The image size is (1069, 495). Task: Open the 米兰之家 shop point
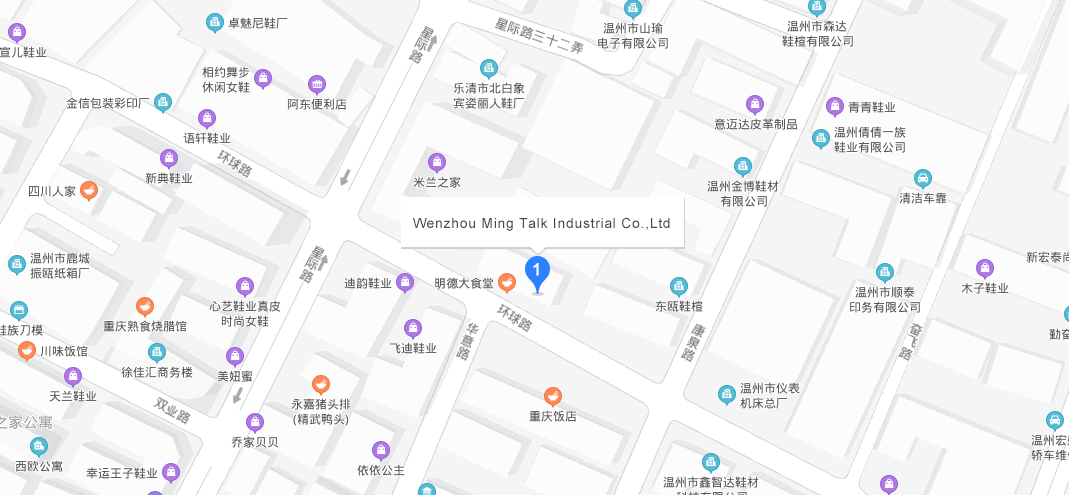pyautogui.click(x=436, y=162)
